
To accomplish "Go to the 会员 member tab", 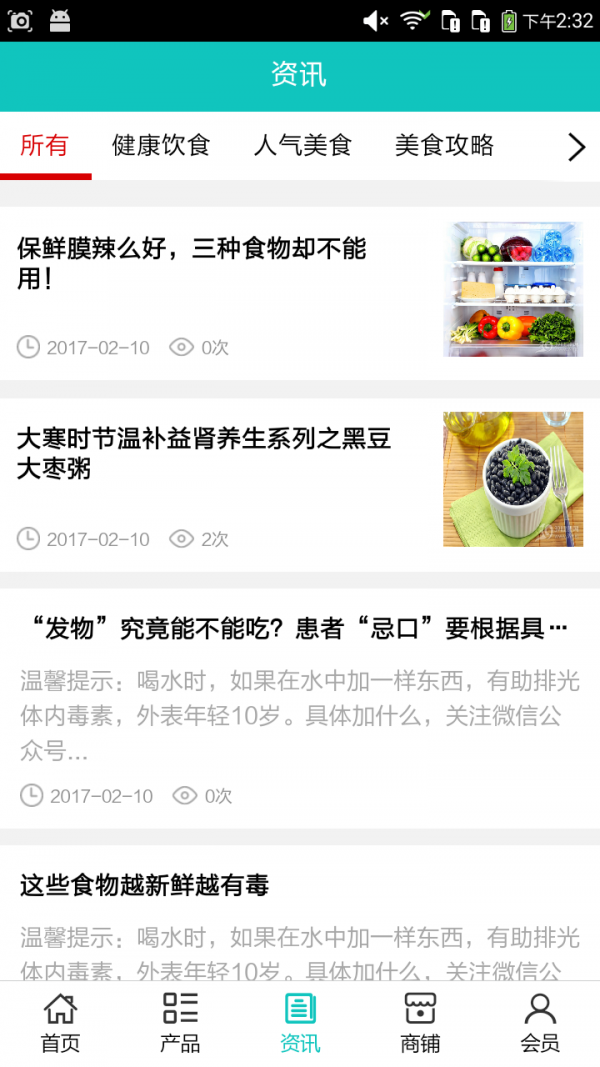I will click(x=540, y=1023).
